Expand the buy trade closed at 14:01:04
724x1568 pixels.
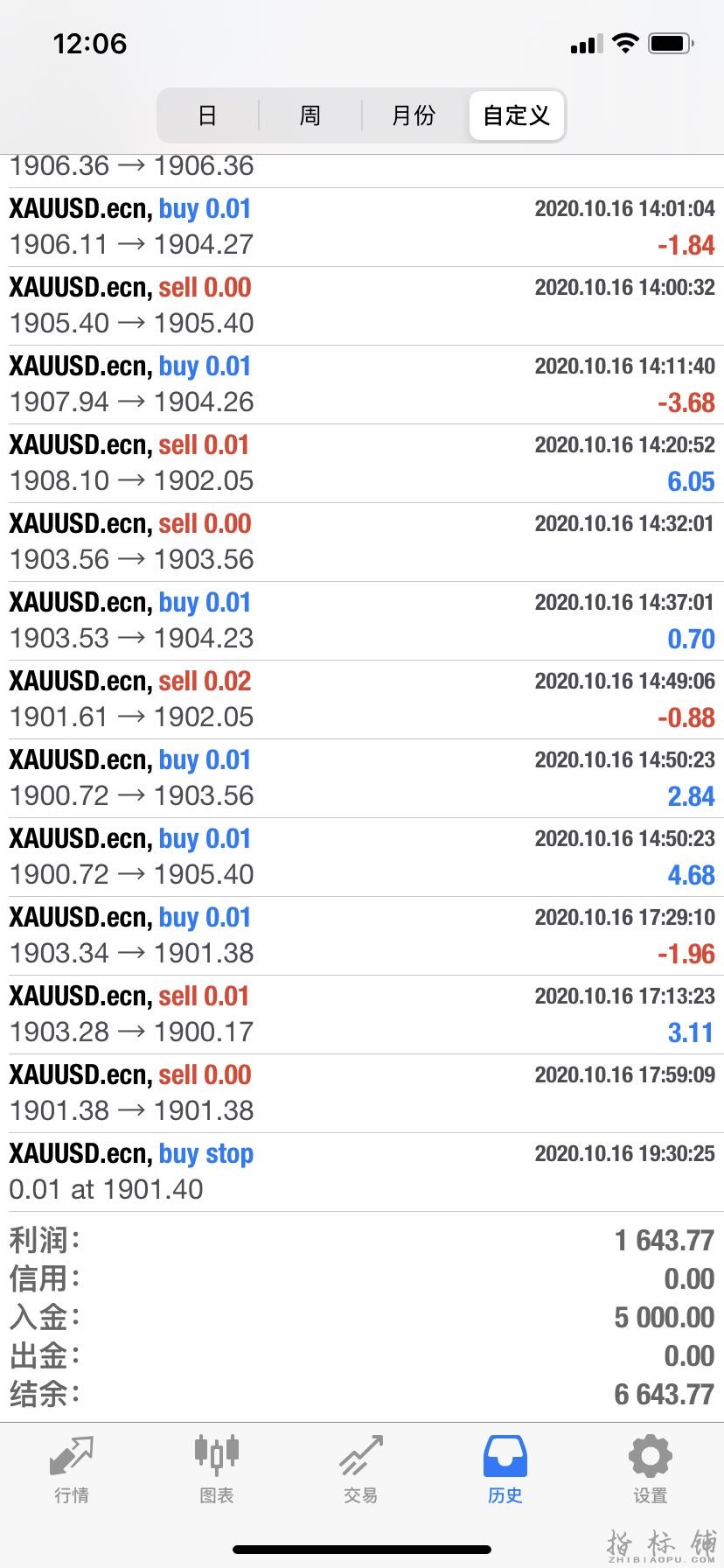pyautogui.click(x=362, y=227)
